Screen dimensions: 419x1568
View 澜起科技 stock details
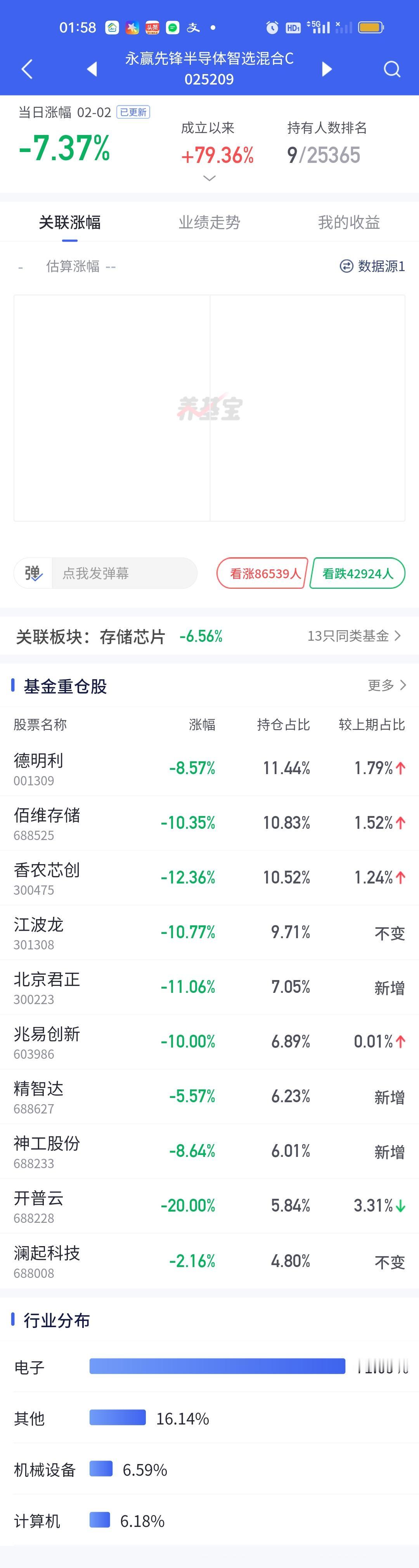[x=209, y=1261]
